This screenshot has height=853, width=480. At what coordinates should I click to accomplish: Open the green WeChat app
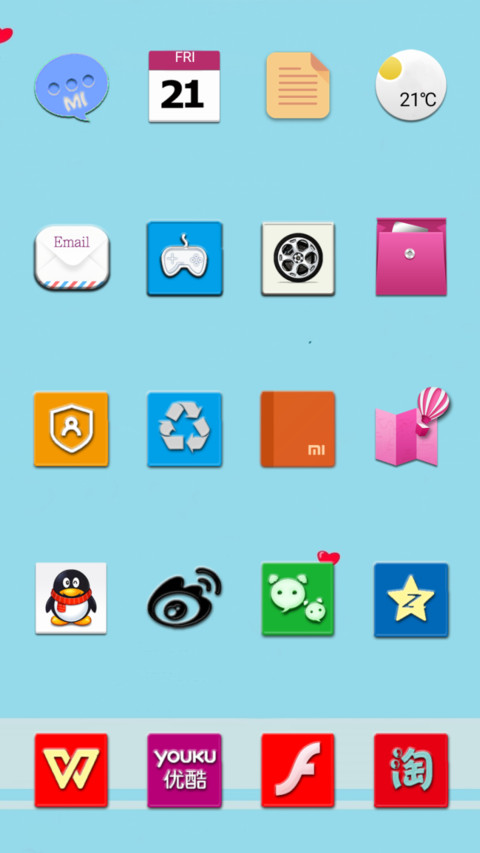coord(298,599)
